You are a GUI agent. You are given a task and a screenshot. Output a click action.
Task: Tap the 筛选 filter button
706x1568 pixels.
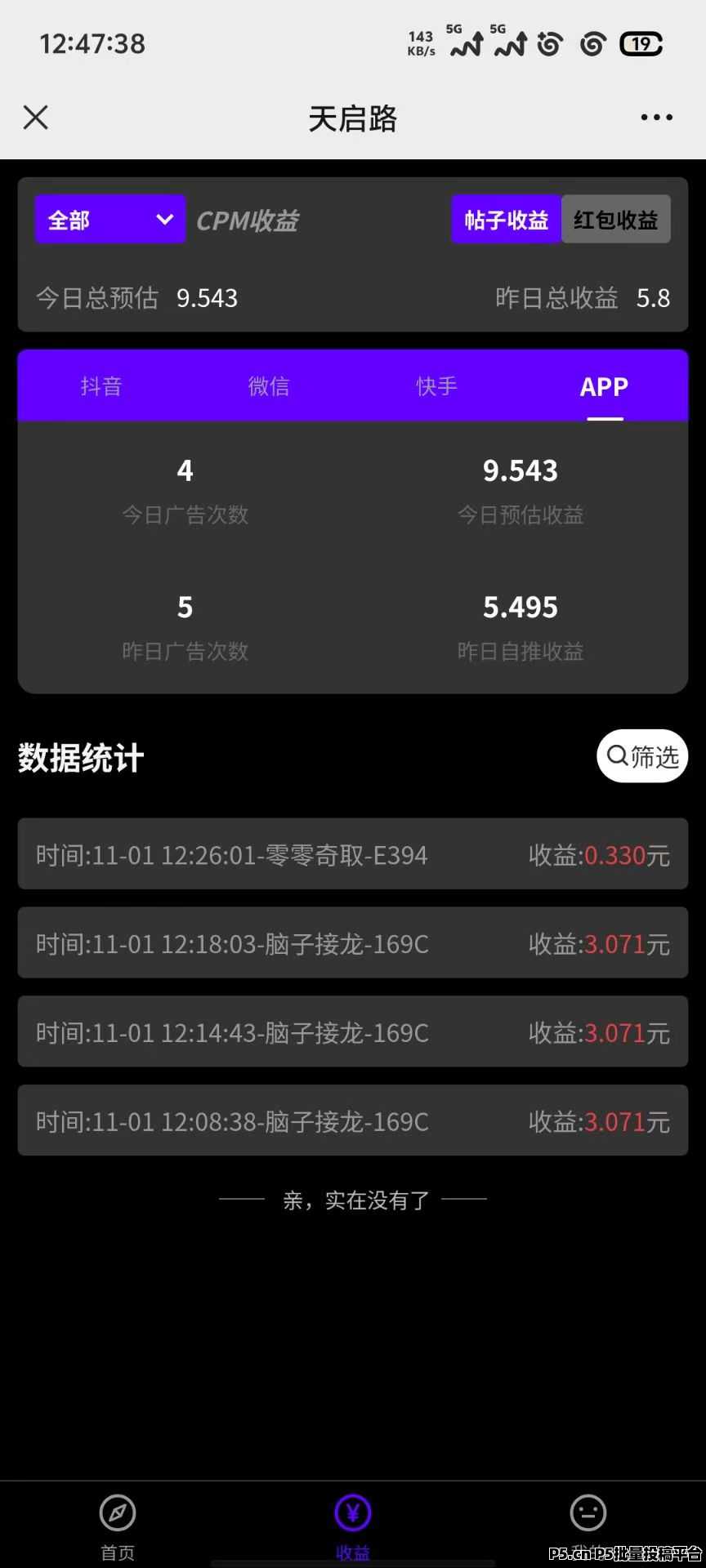(x=642, y=756)
